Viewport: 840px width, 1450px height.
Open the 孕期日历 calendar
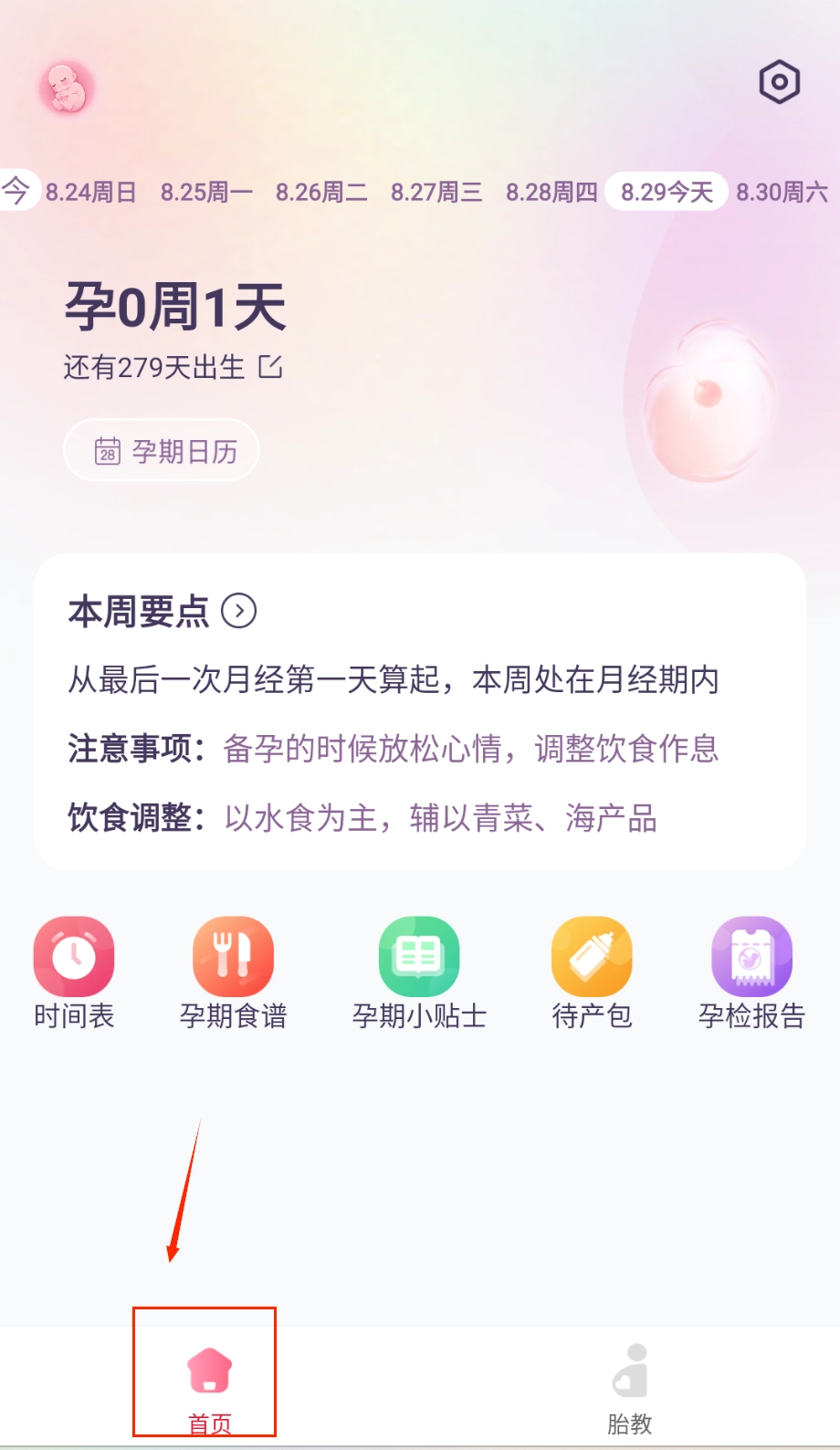[x=162, y=450]
